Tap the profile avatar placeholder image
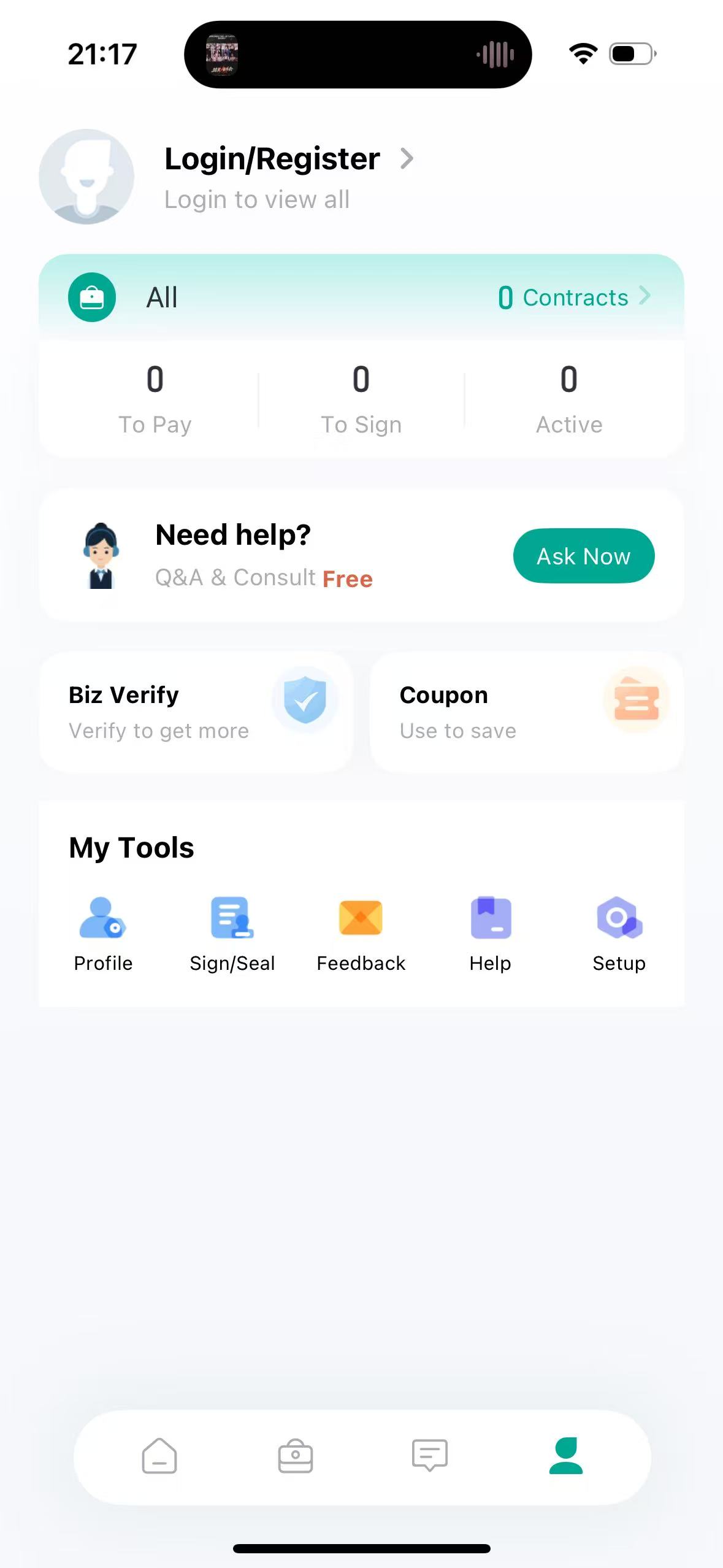 pyautogui.click(x=86, y=177)
